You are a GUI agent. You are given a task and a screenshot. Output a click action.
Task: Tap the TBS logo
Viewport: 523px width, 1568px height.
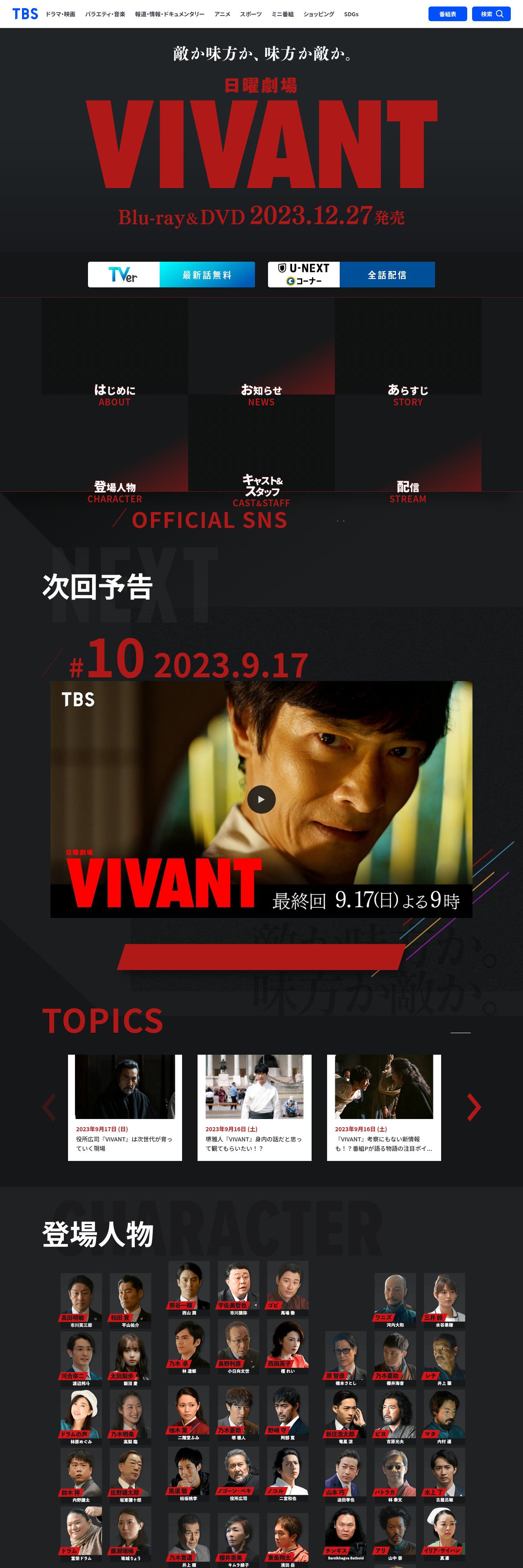[26, 14]
